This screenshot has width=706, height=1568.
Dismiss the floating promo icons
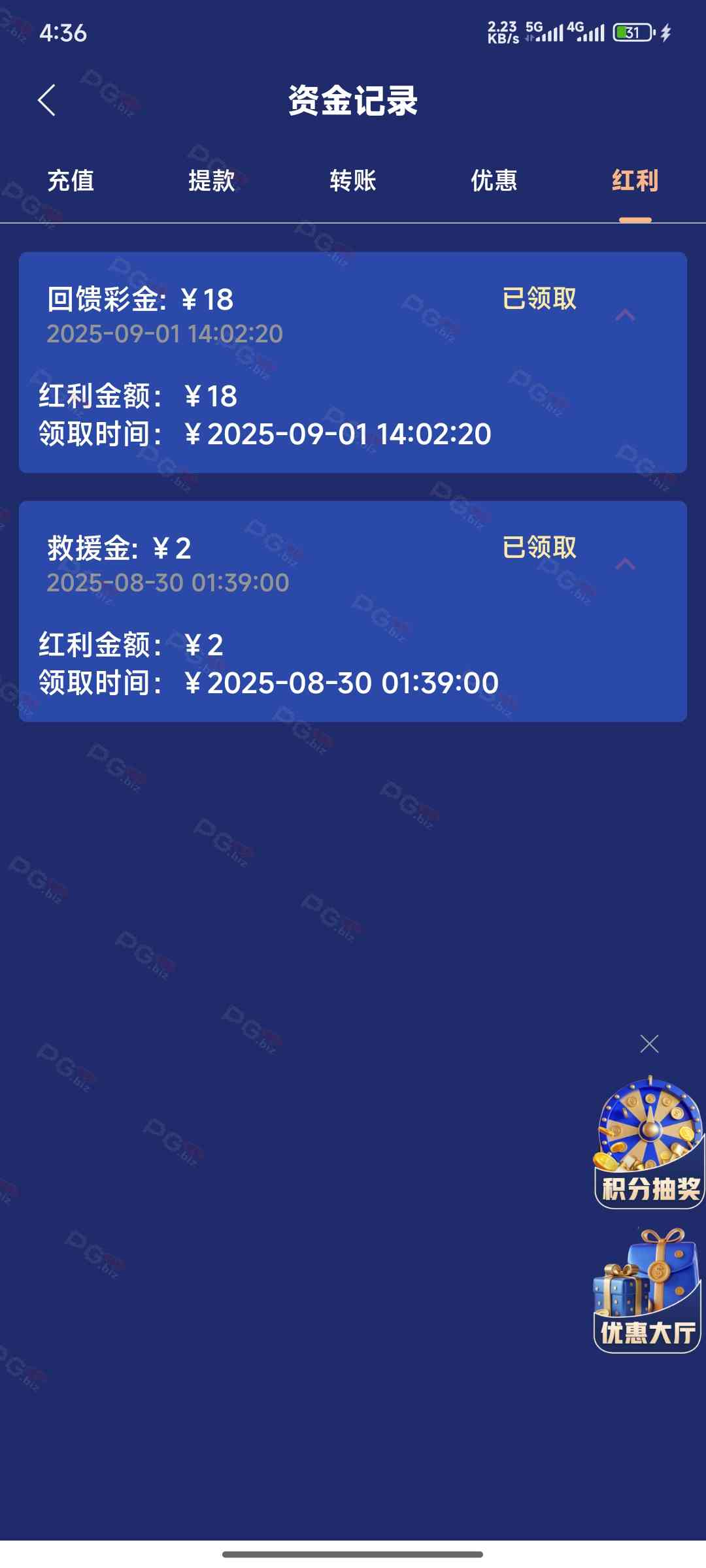tap(649, 1044)
